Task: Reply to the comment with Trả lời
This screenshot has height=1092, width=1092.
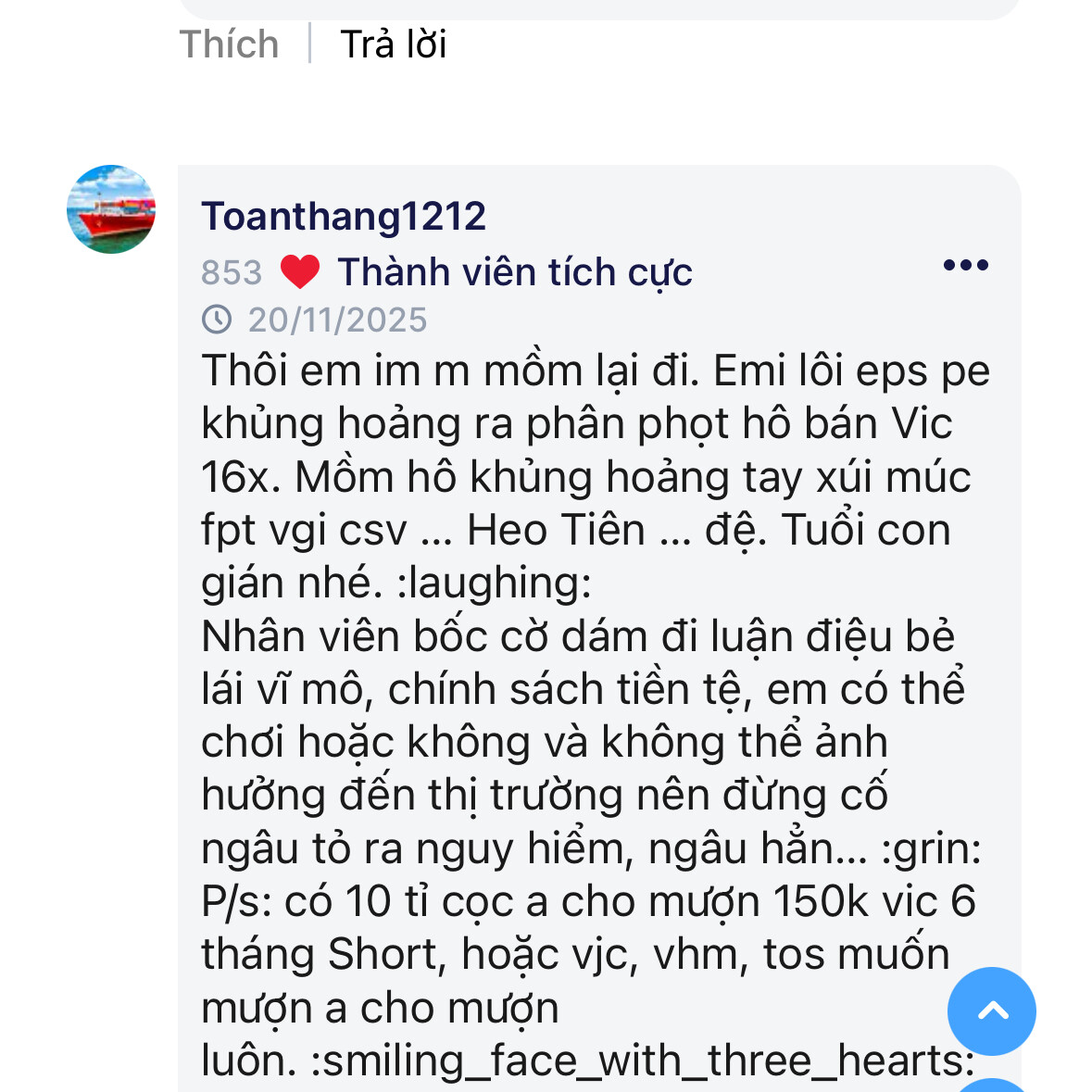Action: pos(393,44)
